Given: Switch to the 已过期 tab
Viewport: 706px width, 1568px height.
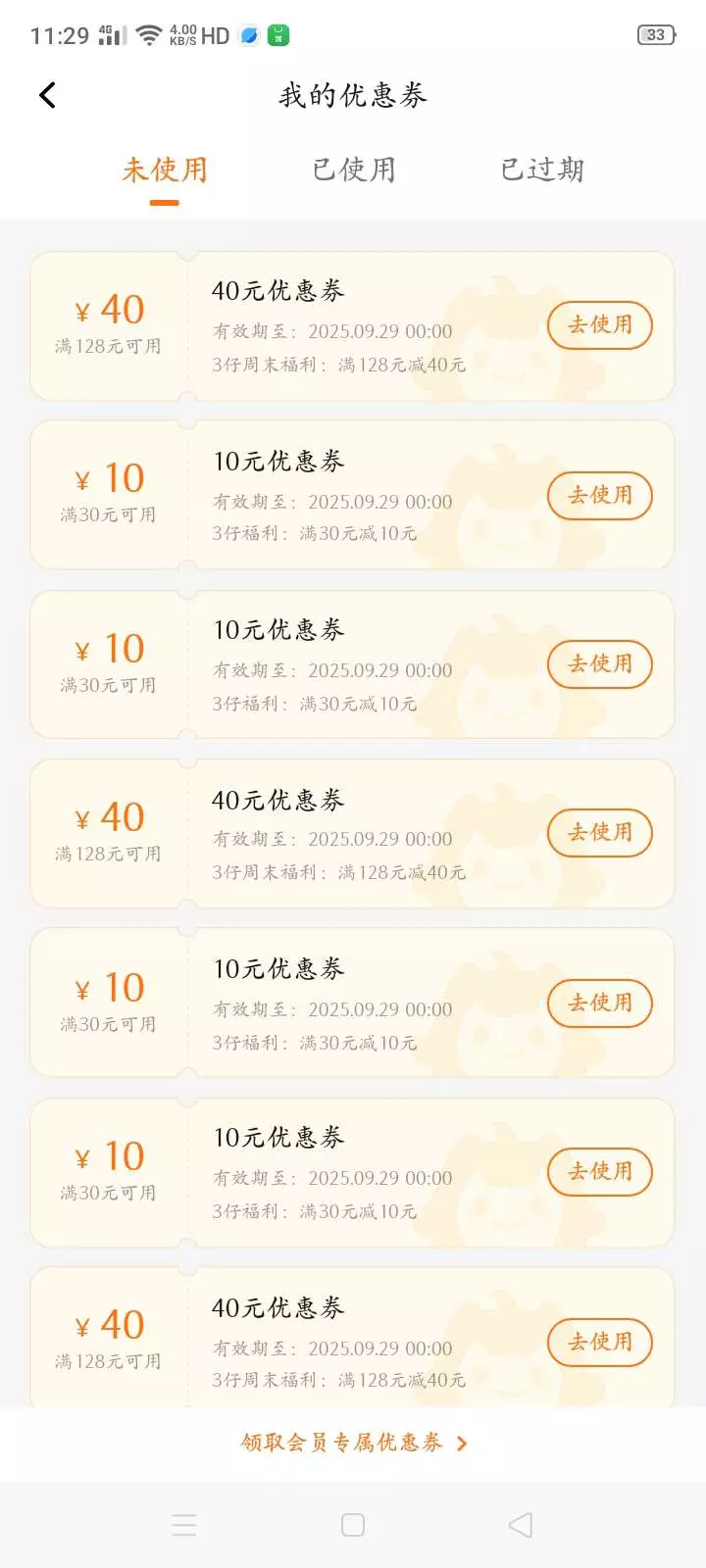Looking at the screenshot, I should click(542, 170).
